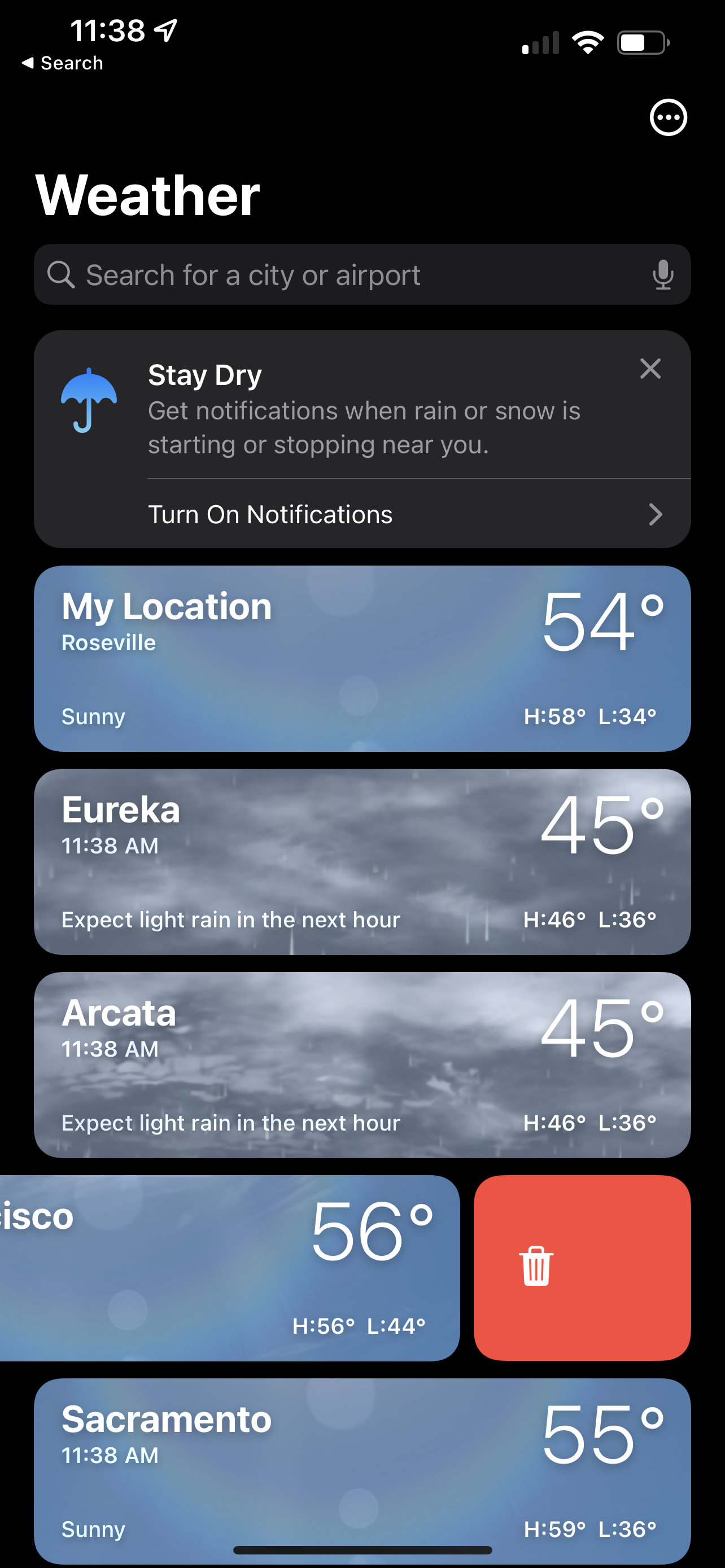Open the more options ellipsis menu
The width and height of the screenshot is (725, 1568).
click(668, 117)
